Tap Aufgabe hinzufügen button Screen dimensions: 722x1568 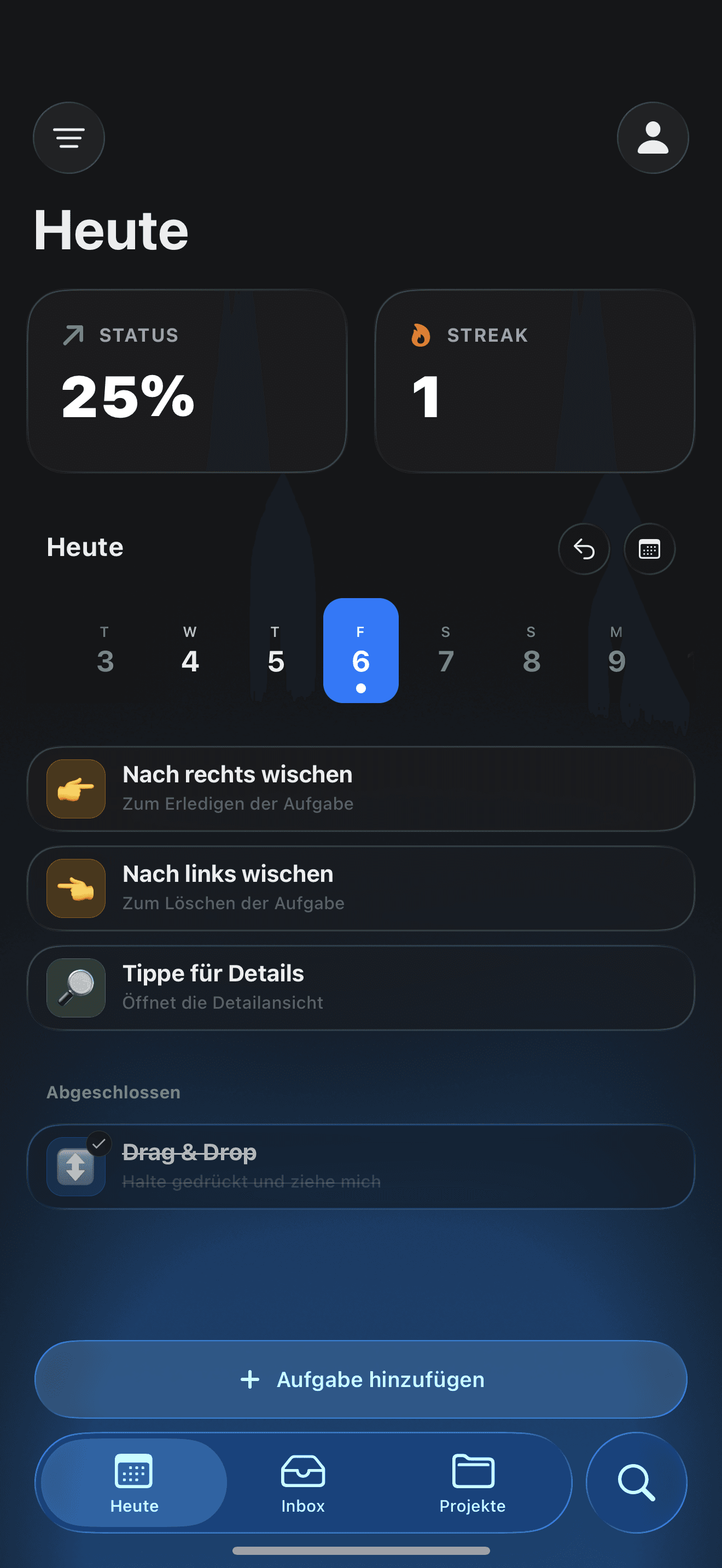tap(361, 1379)
